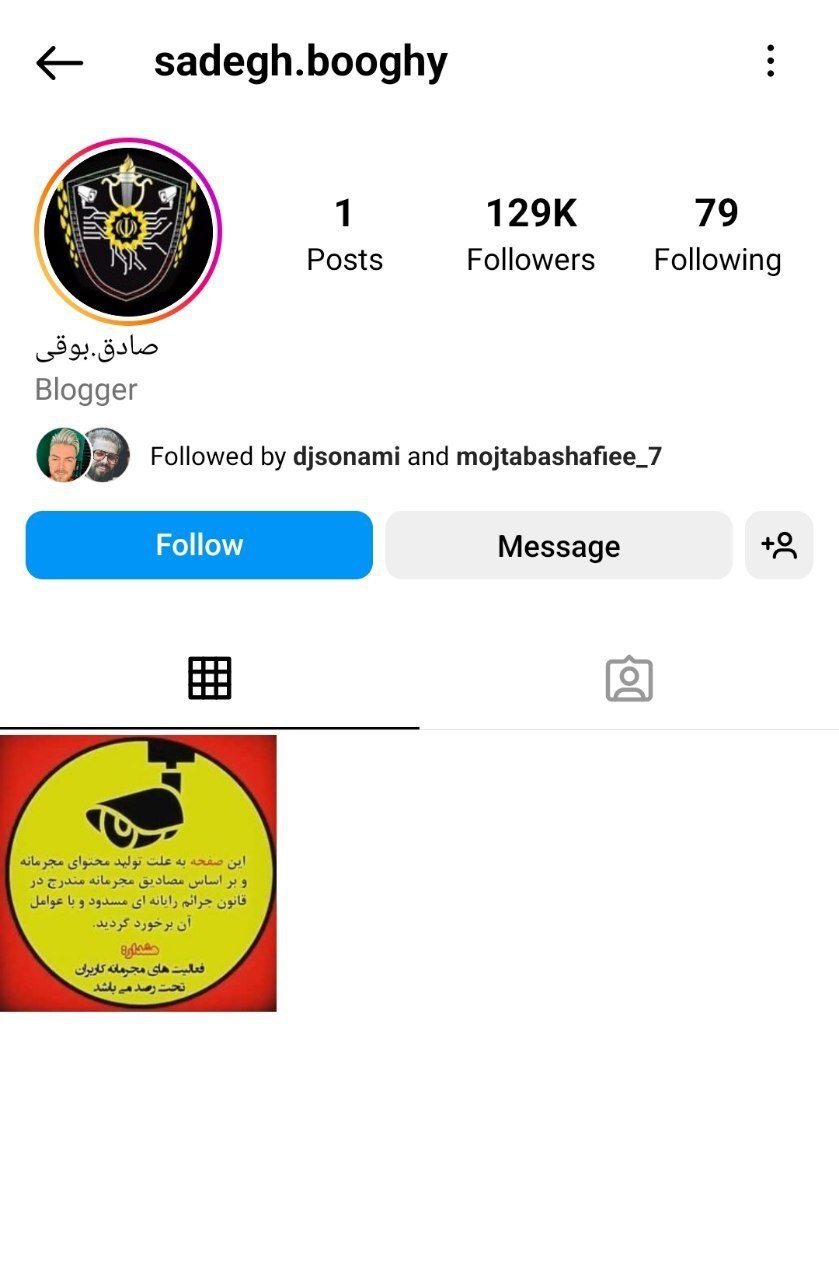839x1280 pixels.
Task: View mutual followers djsonami and mojtabashafiee_7
Action: (x=405, y=457)
